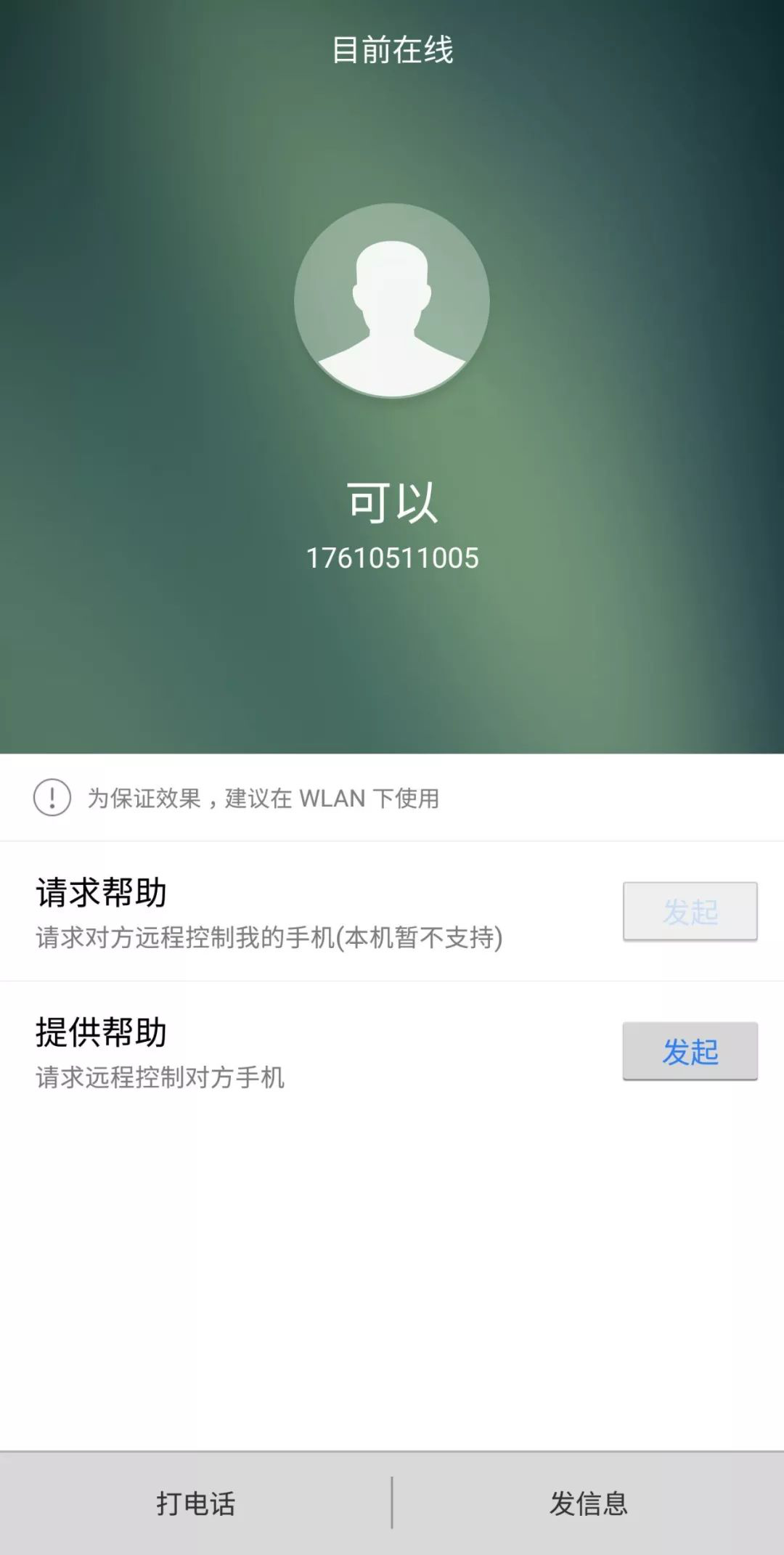The image size is (784, 1555).
Task: Call the contact via 打电话
Action: click(196, 1503)
